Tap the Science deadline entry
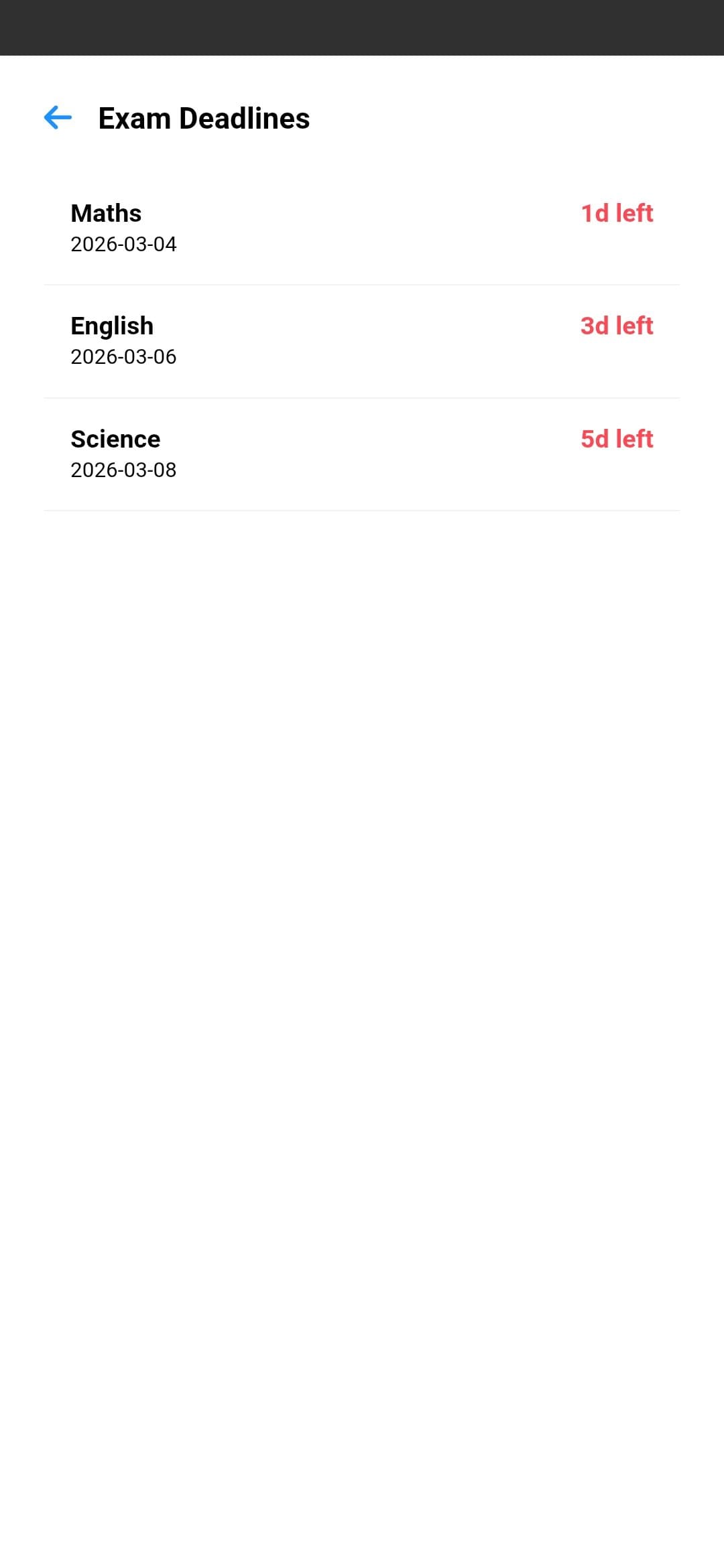Viewport: 724px width, 1568px height. click(362, 452)
